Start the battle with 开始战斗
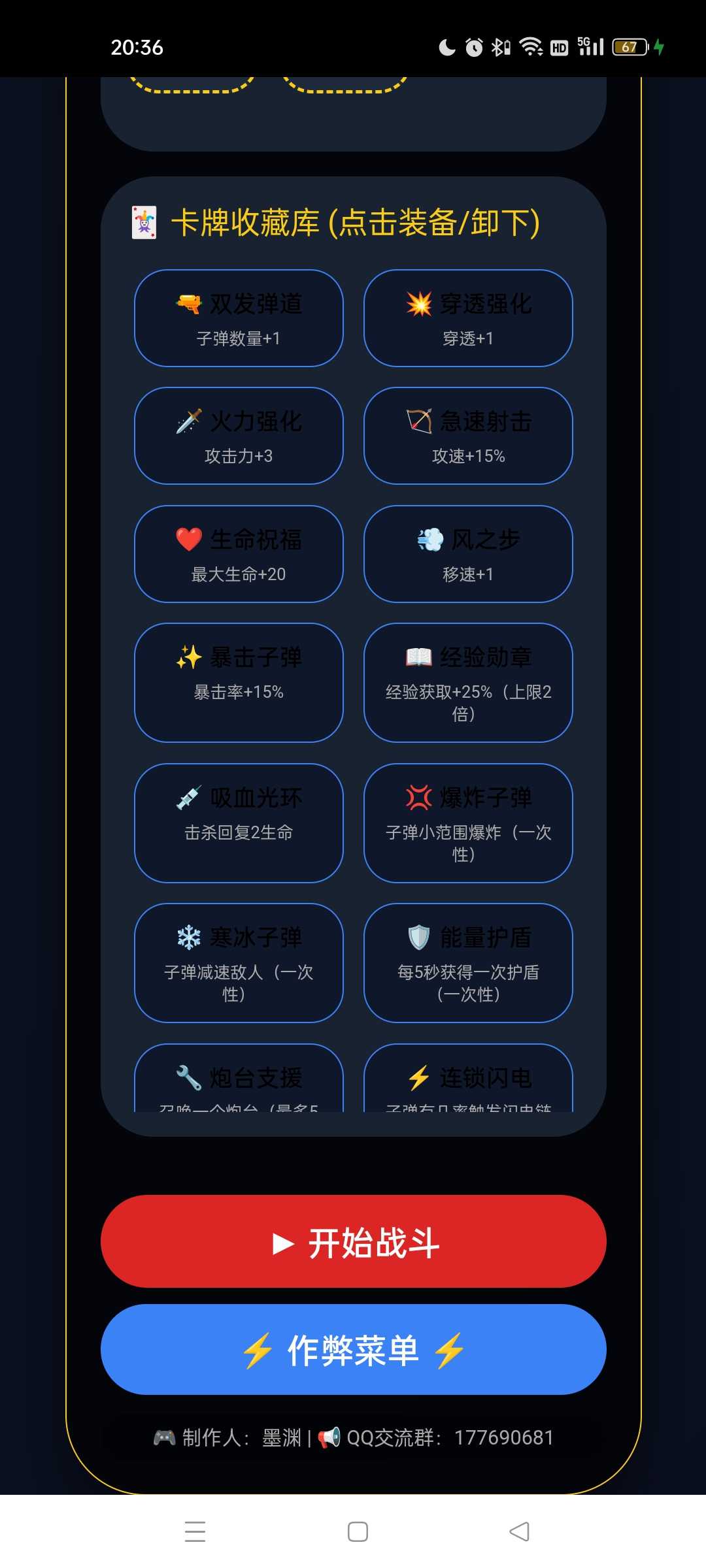The image size is (706, 1568). pos(353,1241)
